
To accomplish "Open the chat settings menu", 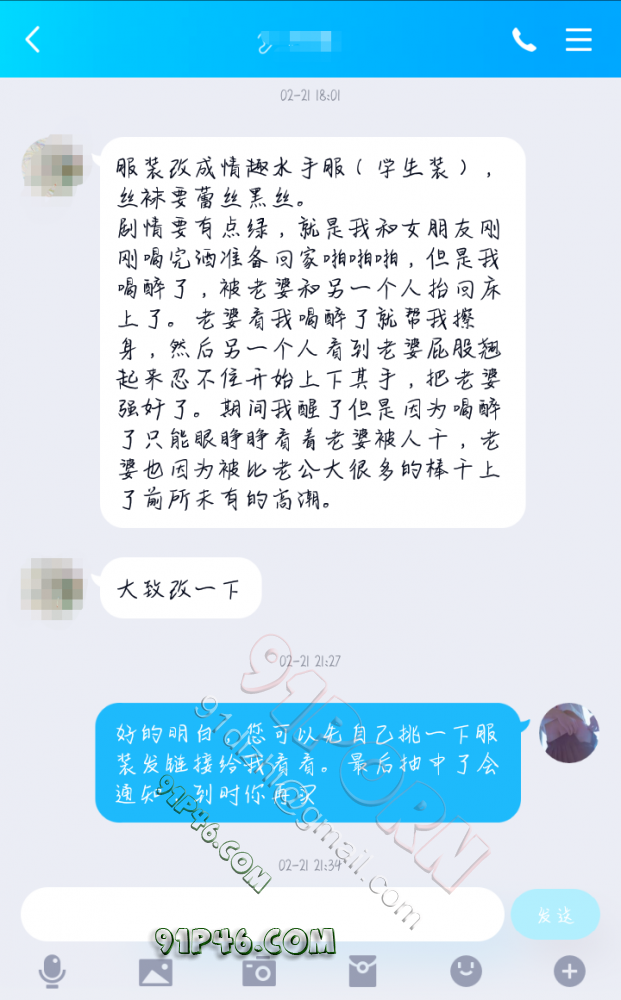I will coord(578,40).
